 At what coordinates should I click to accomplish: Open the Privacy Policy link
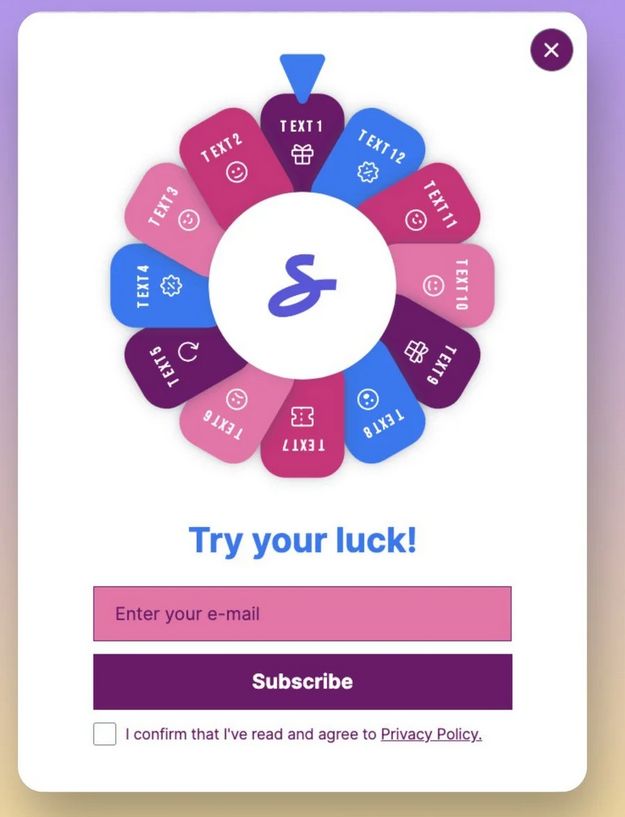click(x=431, y=734)
